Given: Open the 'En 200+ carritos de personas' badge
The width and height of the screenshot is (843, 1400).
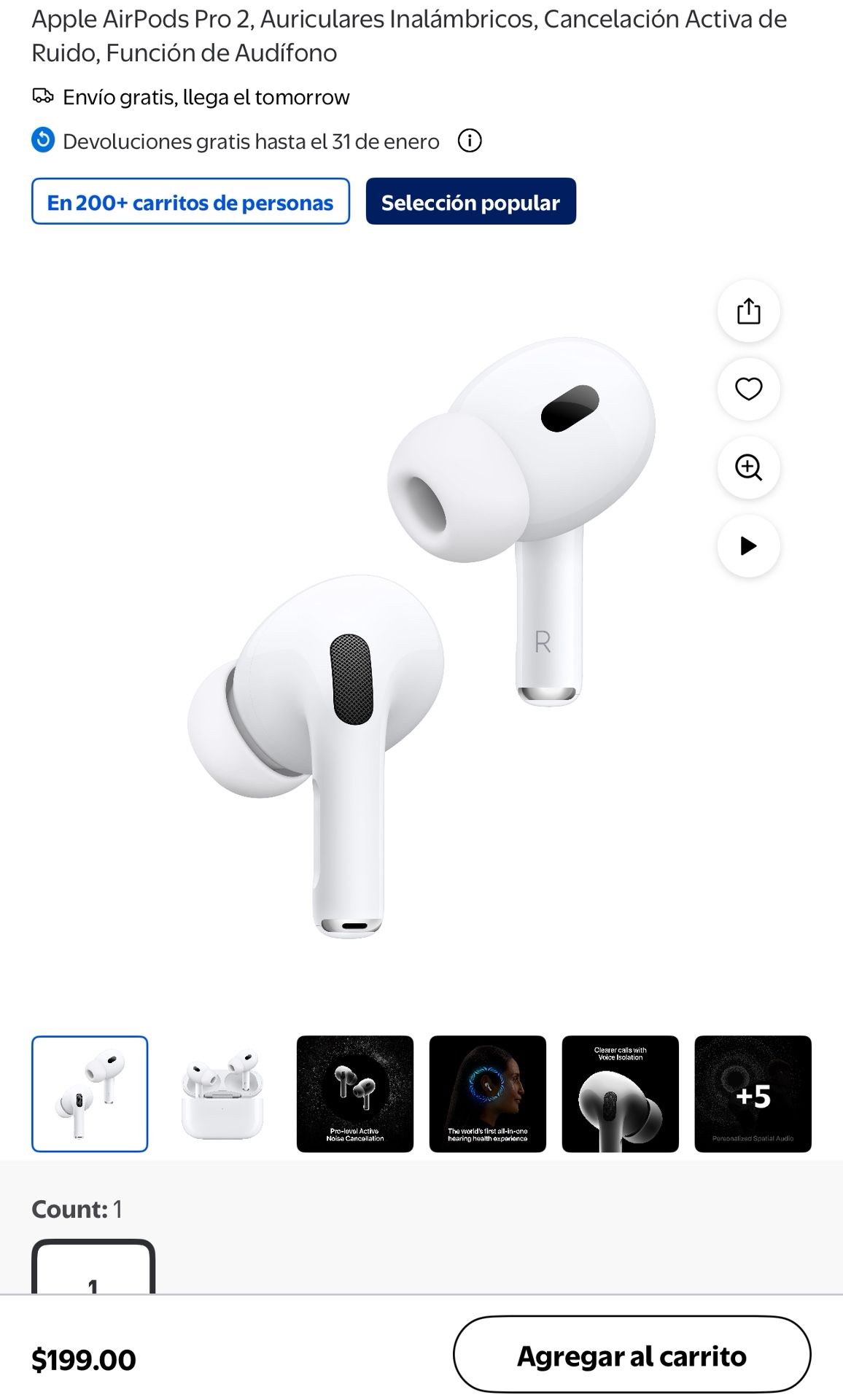Looking at the screenshot, I should point(192,202).
